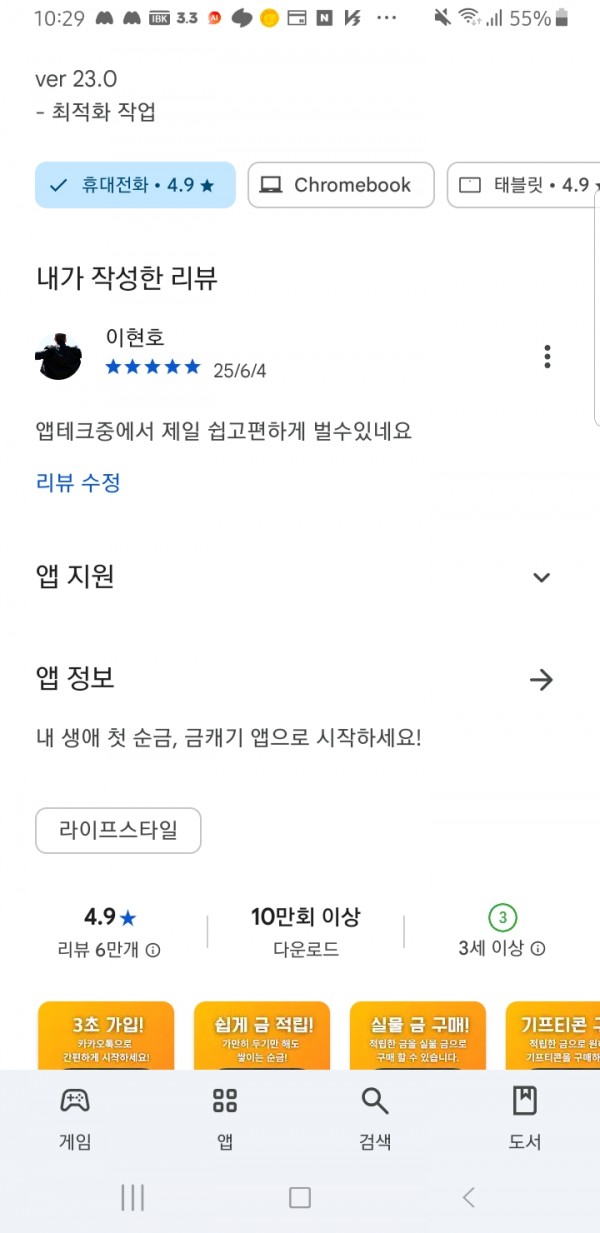
Task: Open the 3초 가입 screenshot
Action: (x=106, y=1036)
